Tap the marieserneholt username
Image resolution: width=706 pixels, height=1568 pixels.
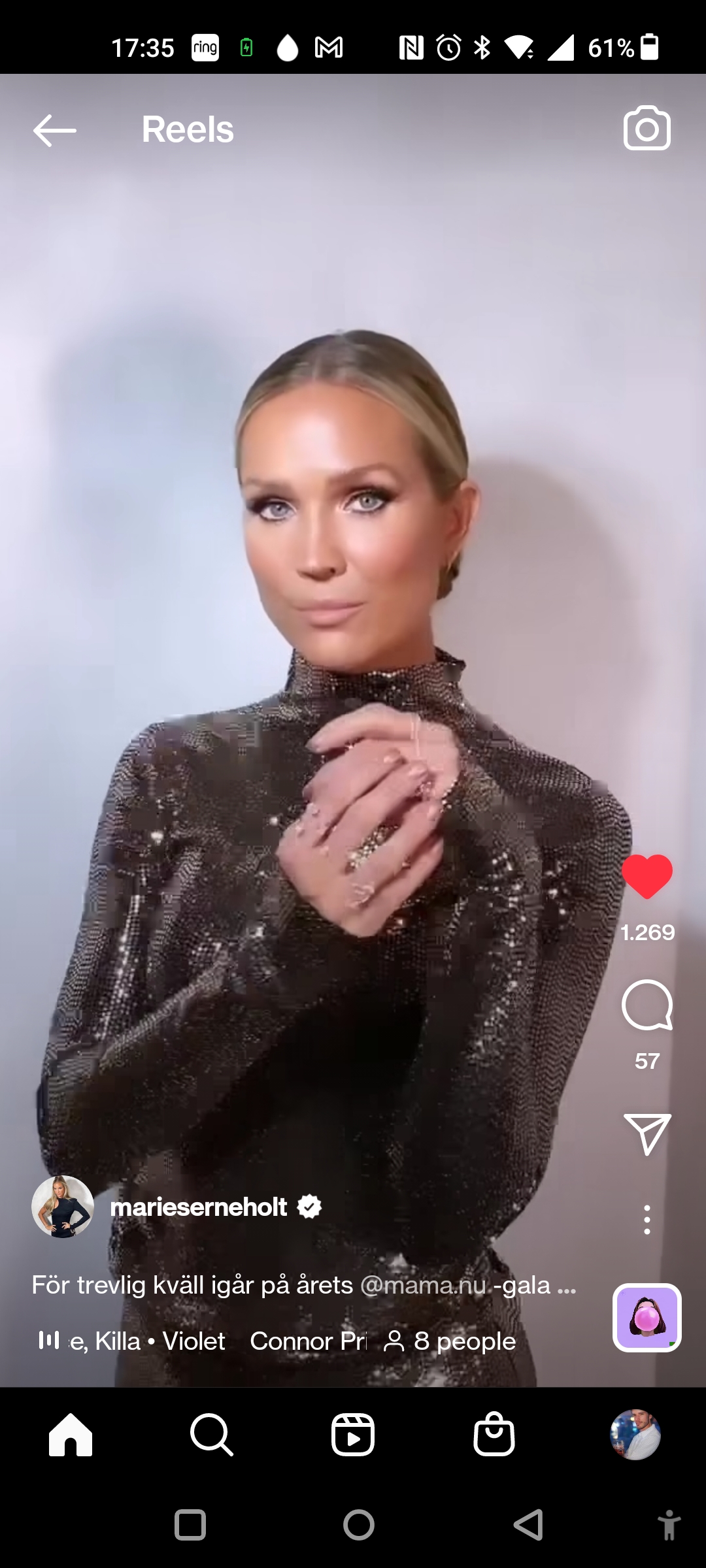tap(199, 1207)
